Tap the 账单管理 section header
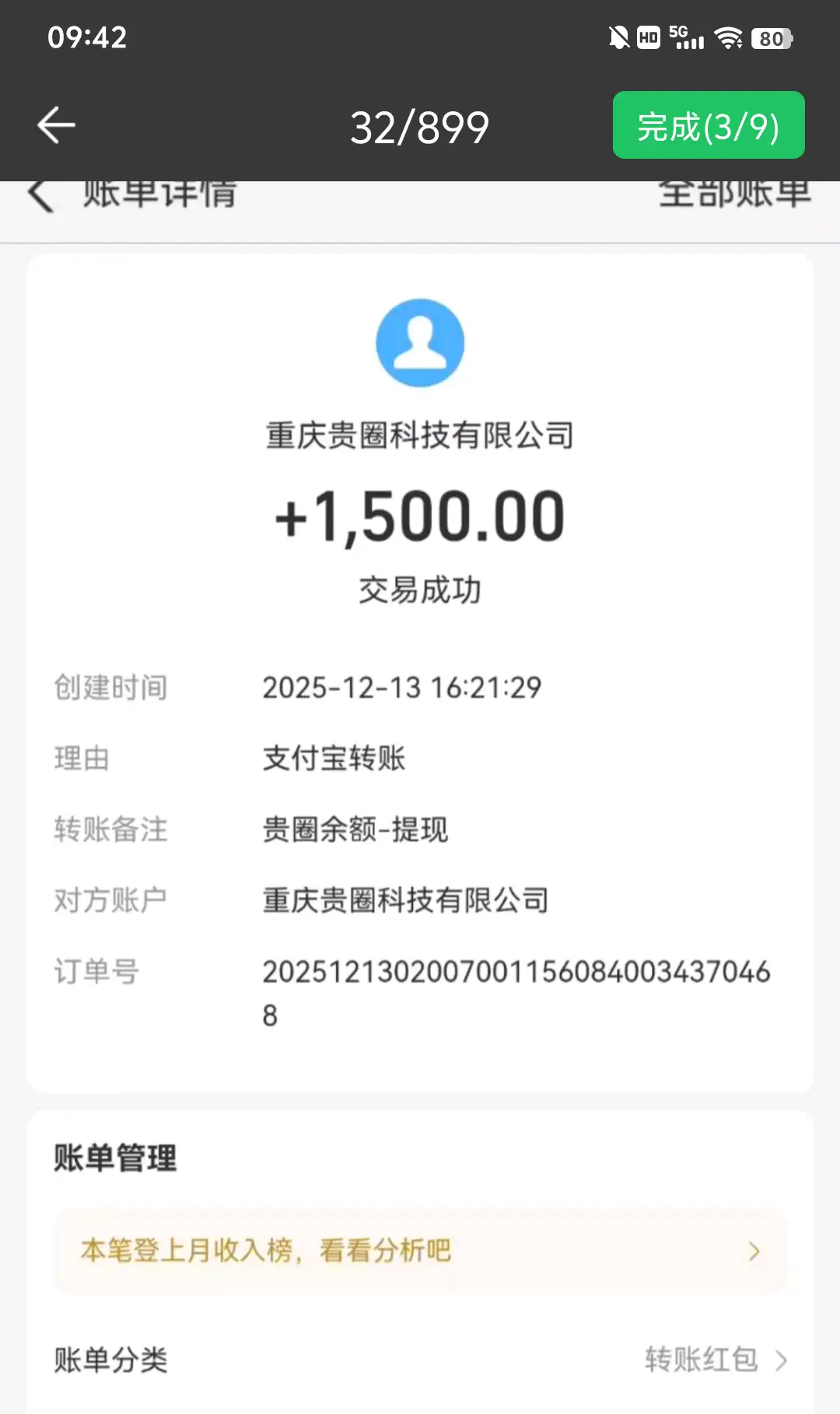Viewport: 840px width, 1414px height. [114, 1158]
